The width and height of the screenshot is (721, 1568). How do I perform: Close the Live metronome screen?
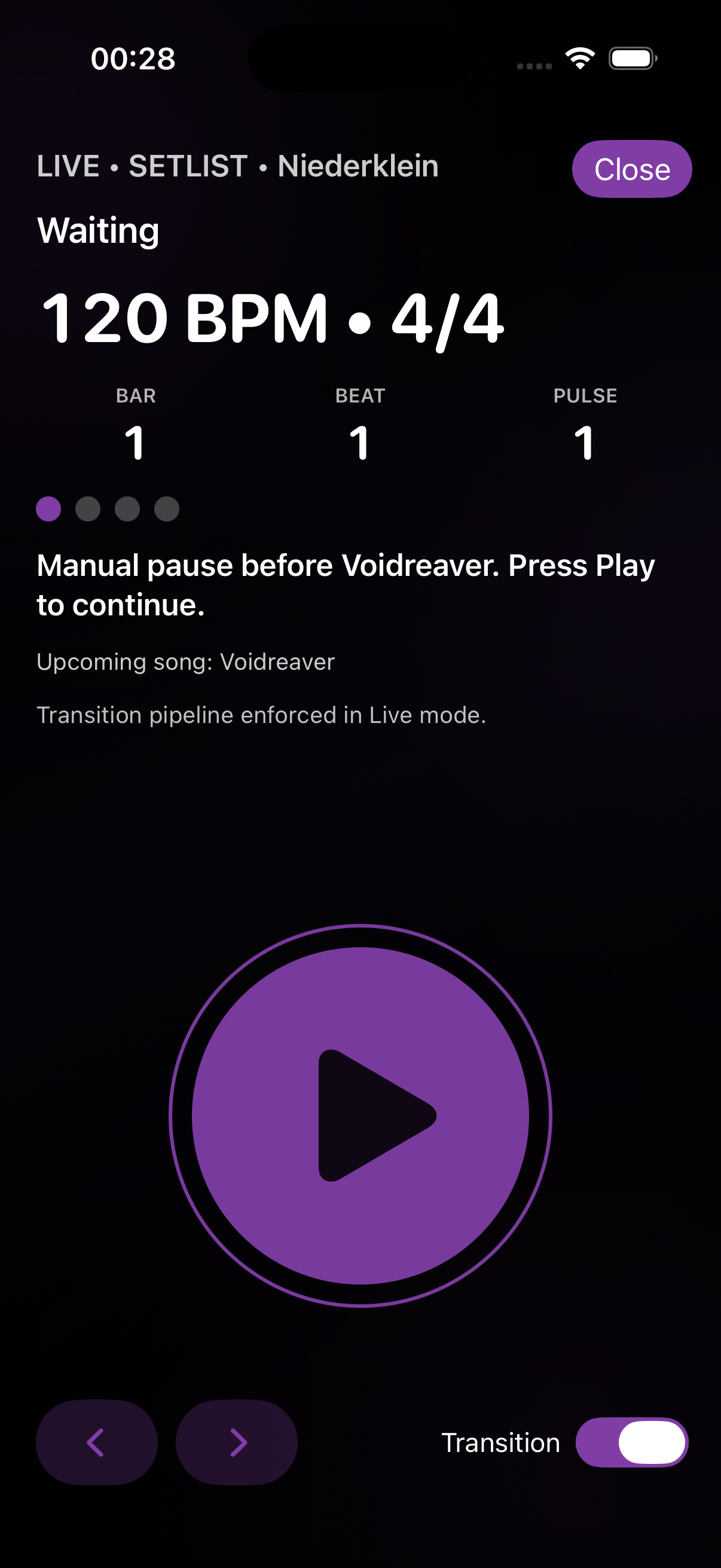[631, 169]
